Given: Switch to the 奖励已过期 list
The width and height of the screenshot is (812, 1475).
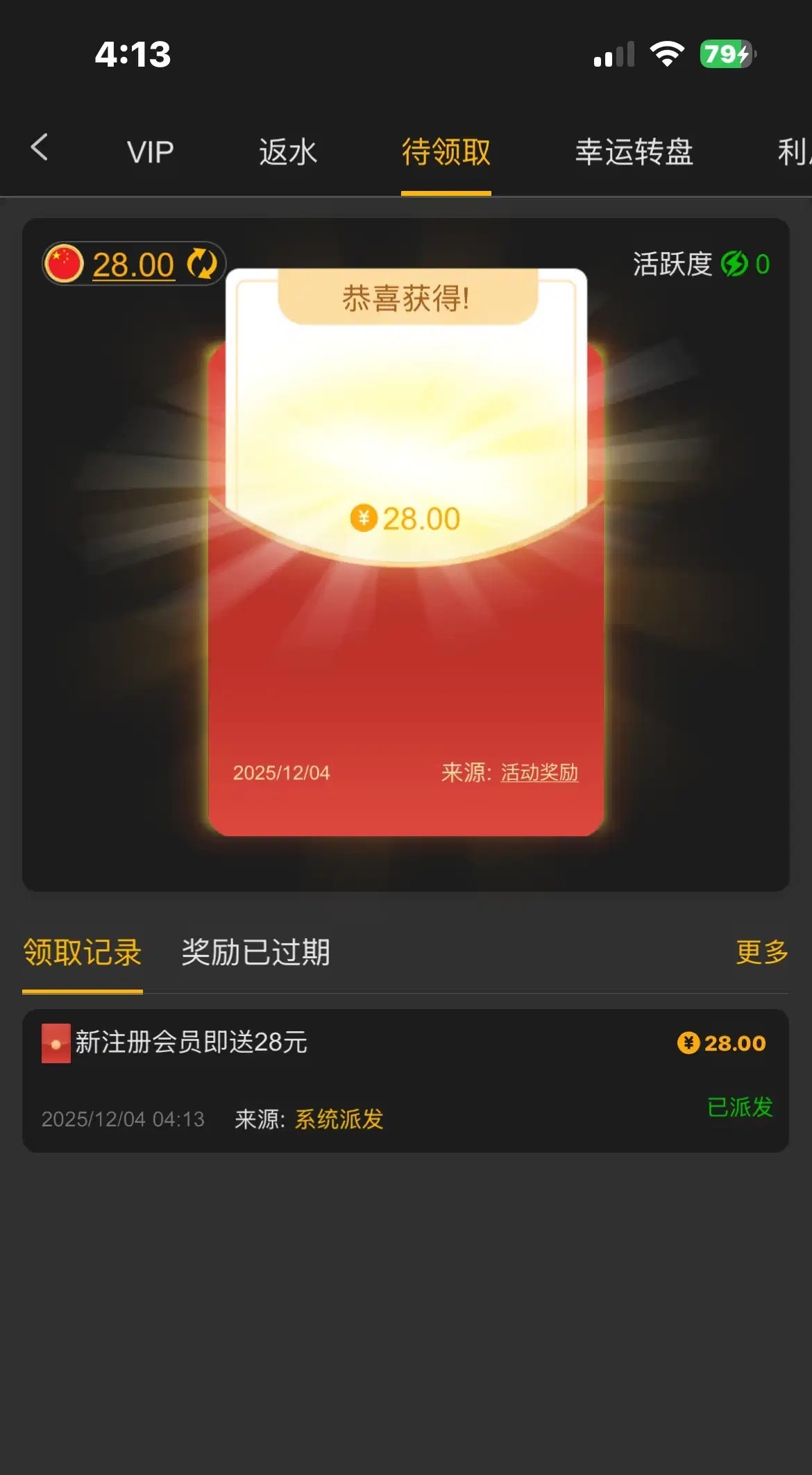Looking at the screenshot, I should [x=255, y=952].
